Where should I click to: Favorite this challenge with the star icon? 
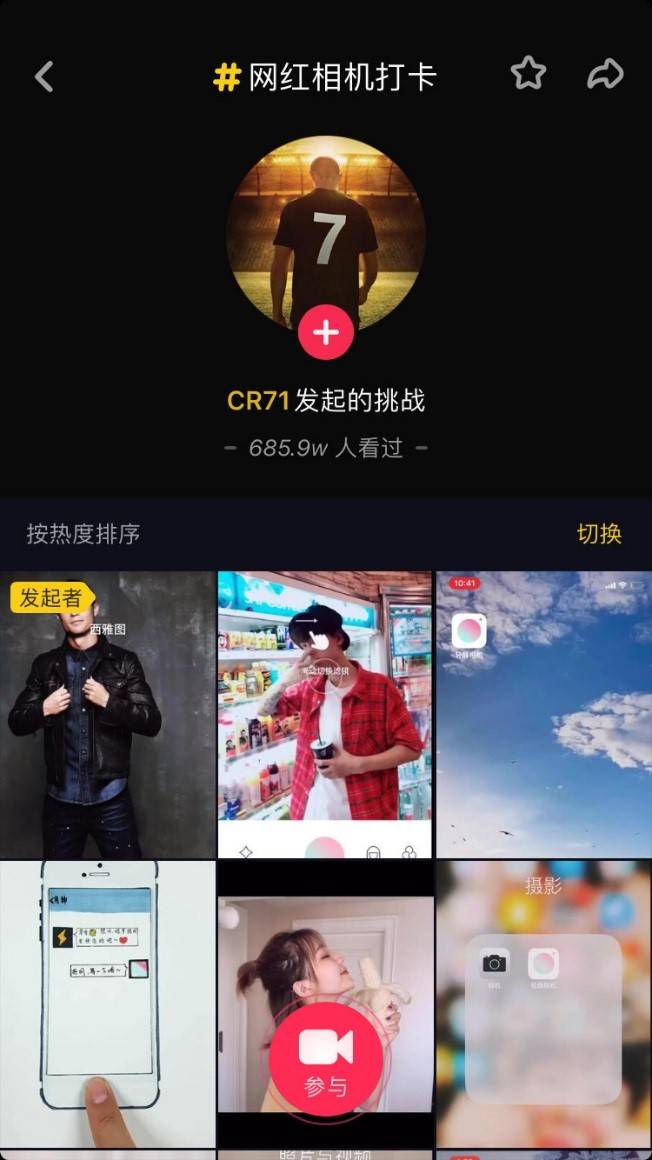point(528,74)
